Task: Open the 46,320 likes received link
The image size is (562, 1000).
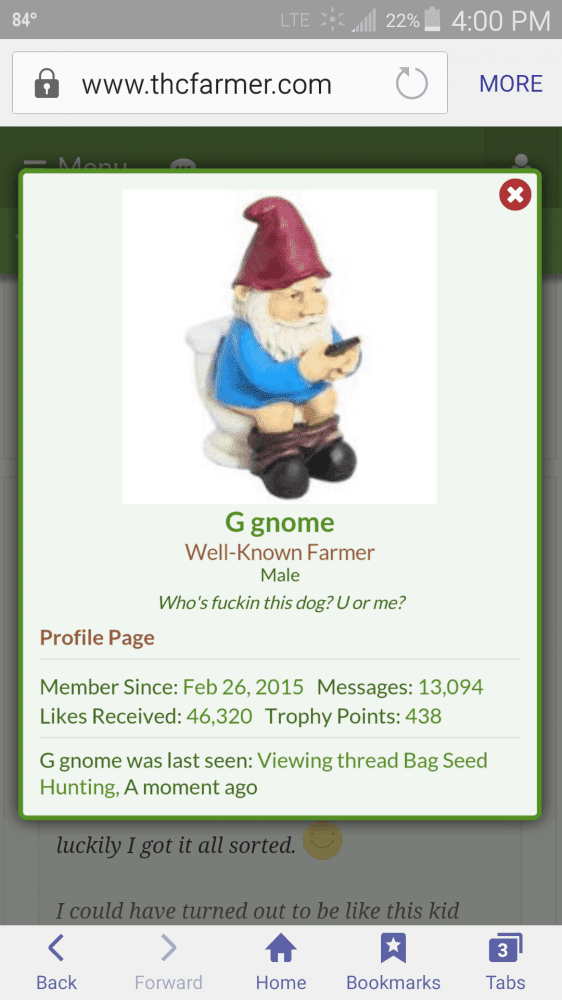Action: coord(219,716)
